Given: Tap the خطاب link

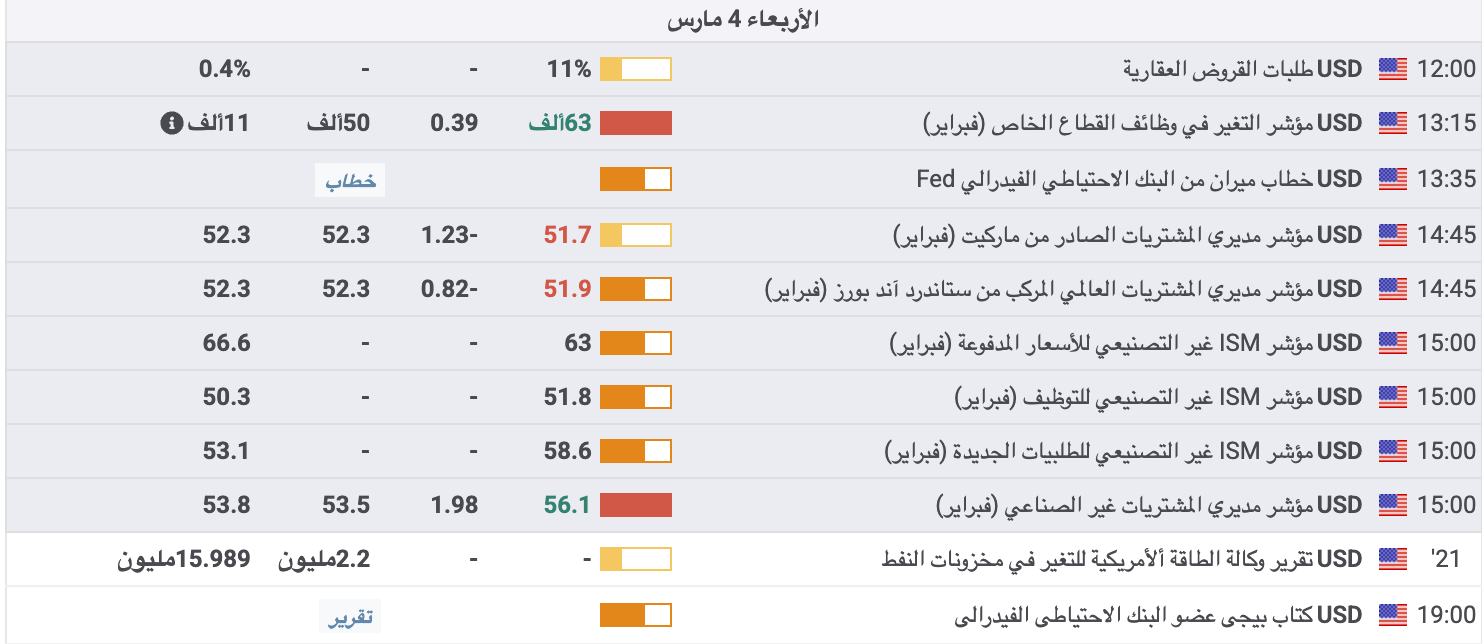Looking at the screenshot, I should click(x=350, y=180).
